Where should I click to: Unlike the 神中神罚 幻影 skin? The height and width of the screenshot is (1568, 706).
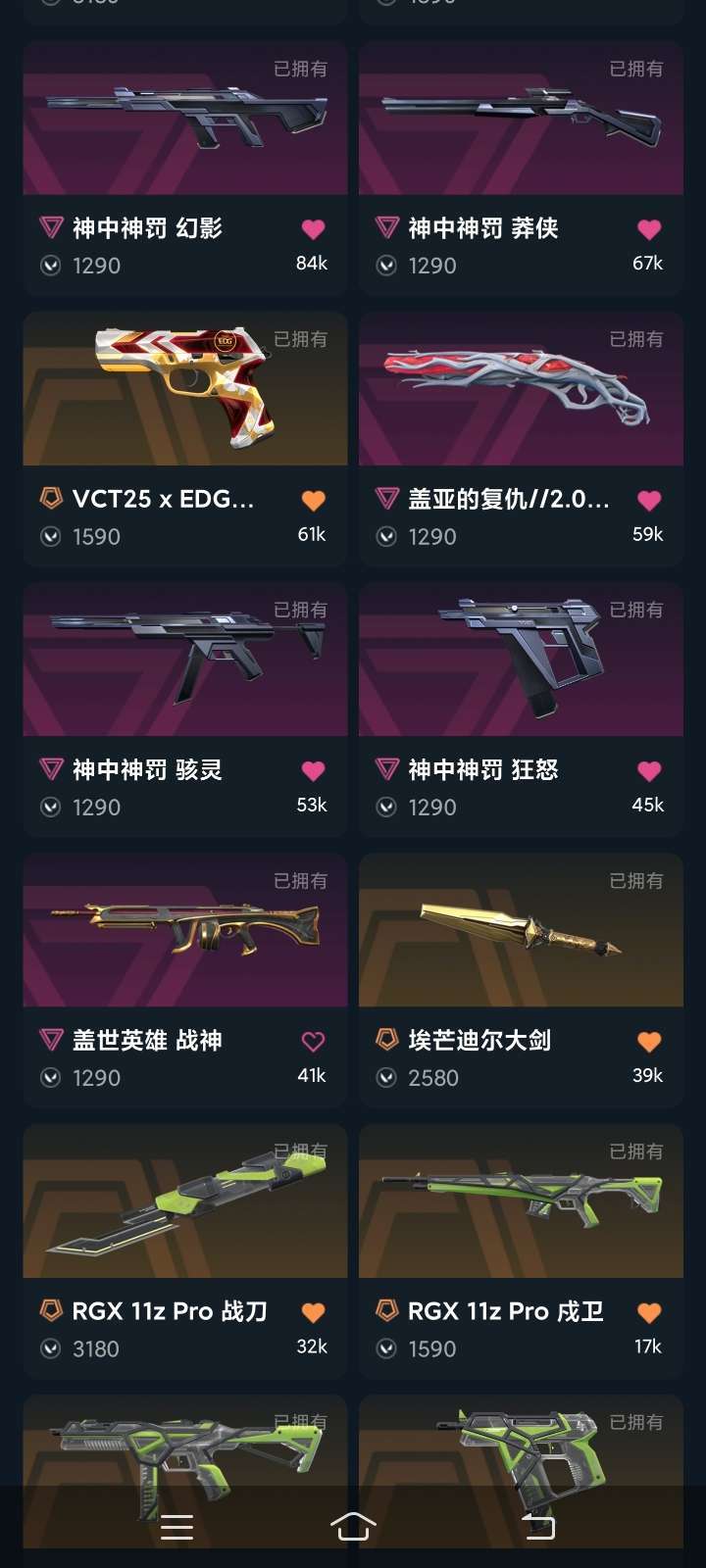click(313, 229)
